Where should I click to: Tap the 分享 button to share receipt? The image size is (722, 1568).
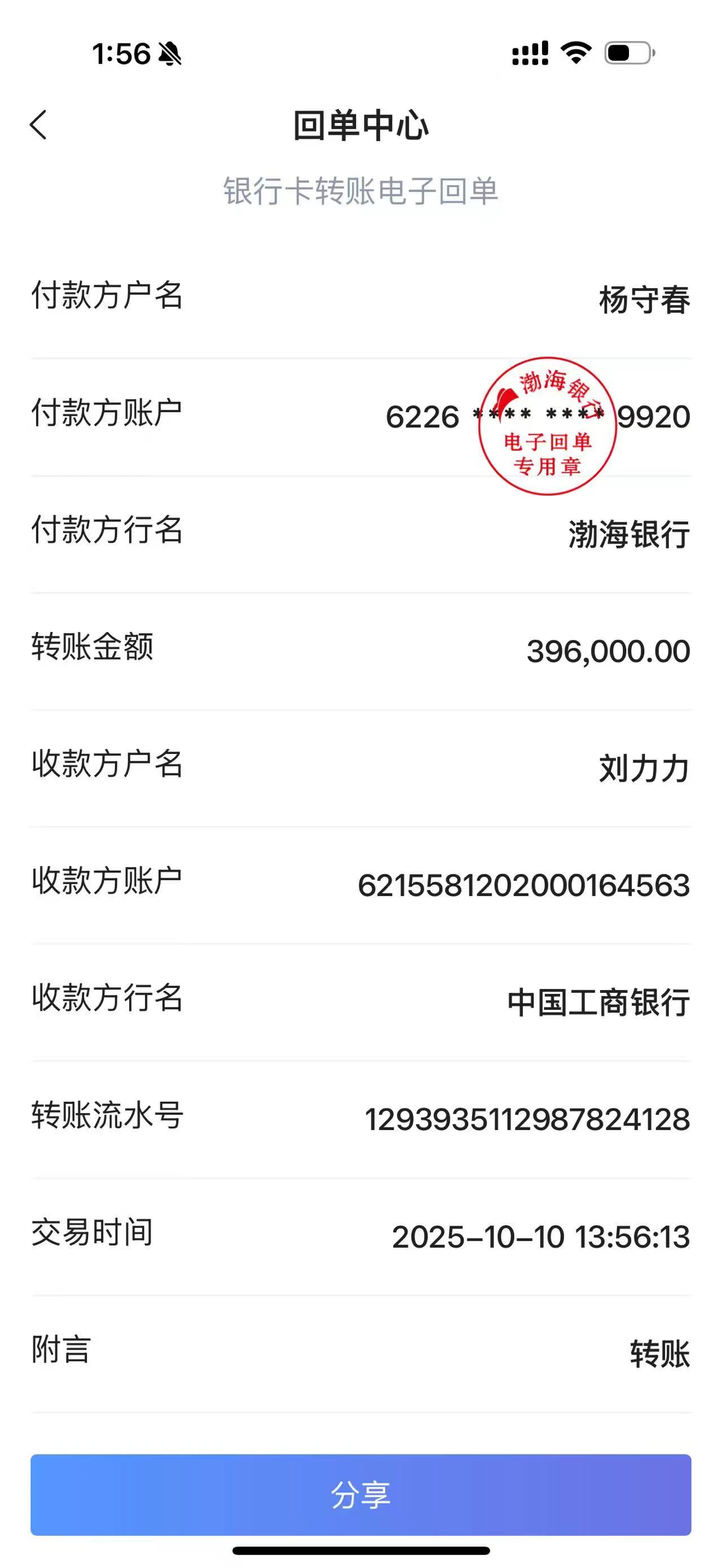[360, 1495]
